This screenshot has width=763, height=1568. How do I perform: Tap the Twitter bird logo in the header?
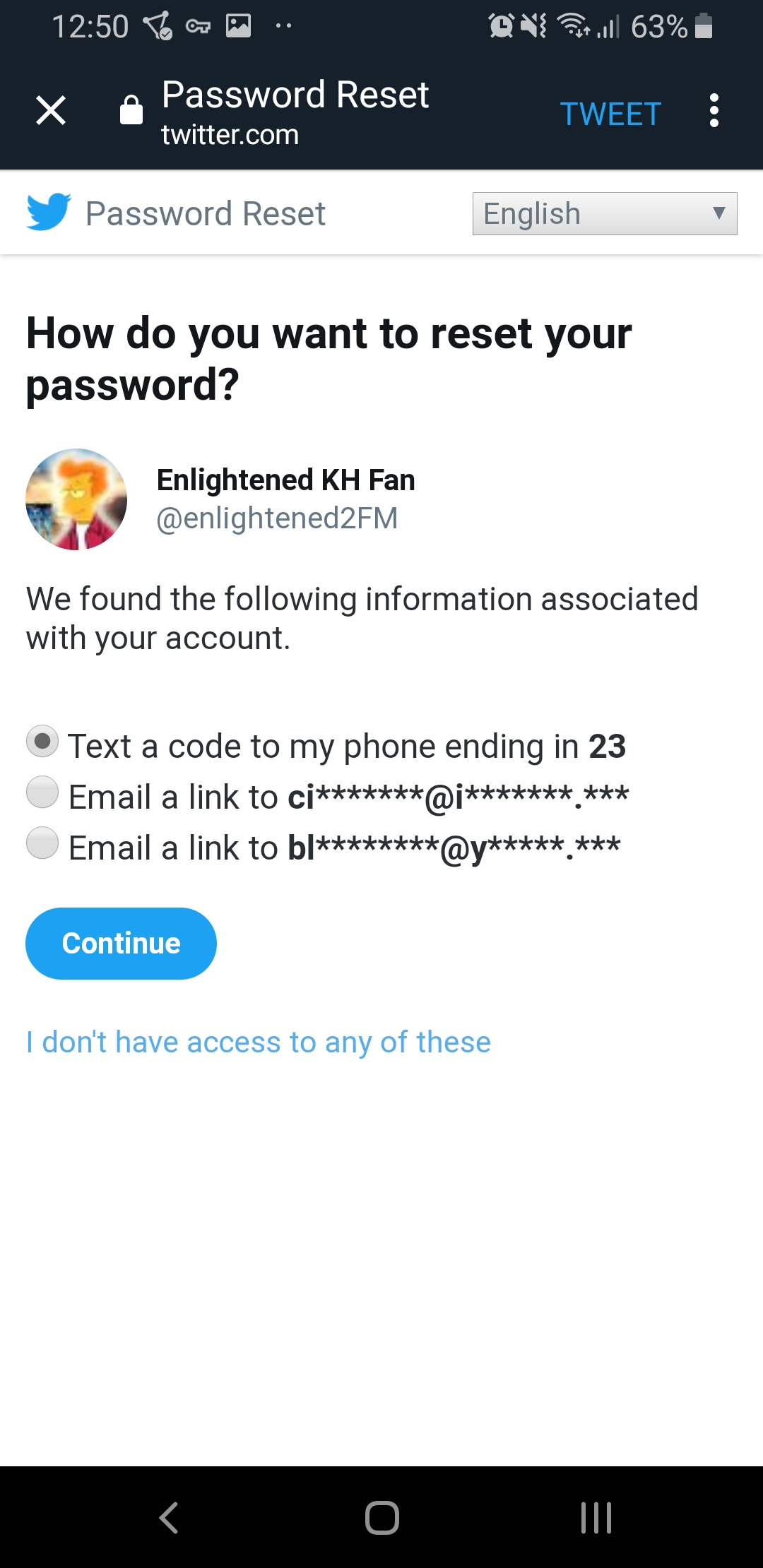click(x=49, y=212)
